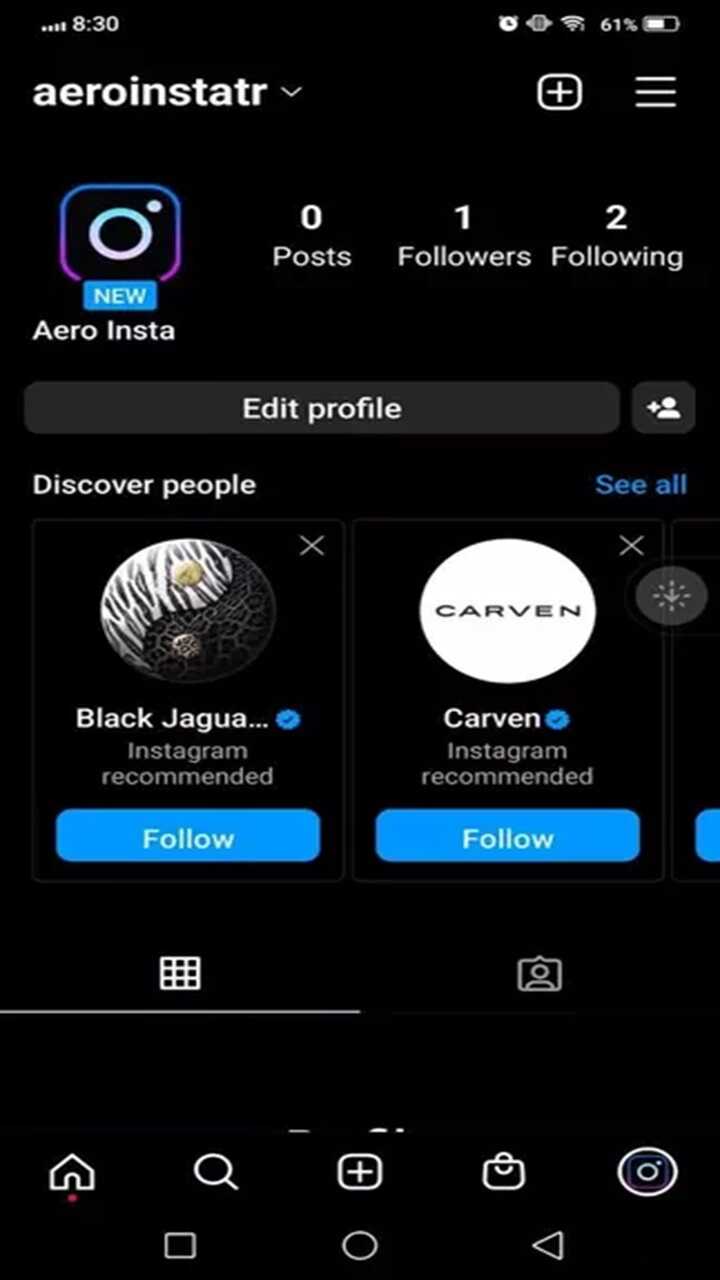Go to the Home feed

[x=72, y=1171]
